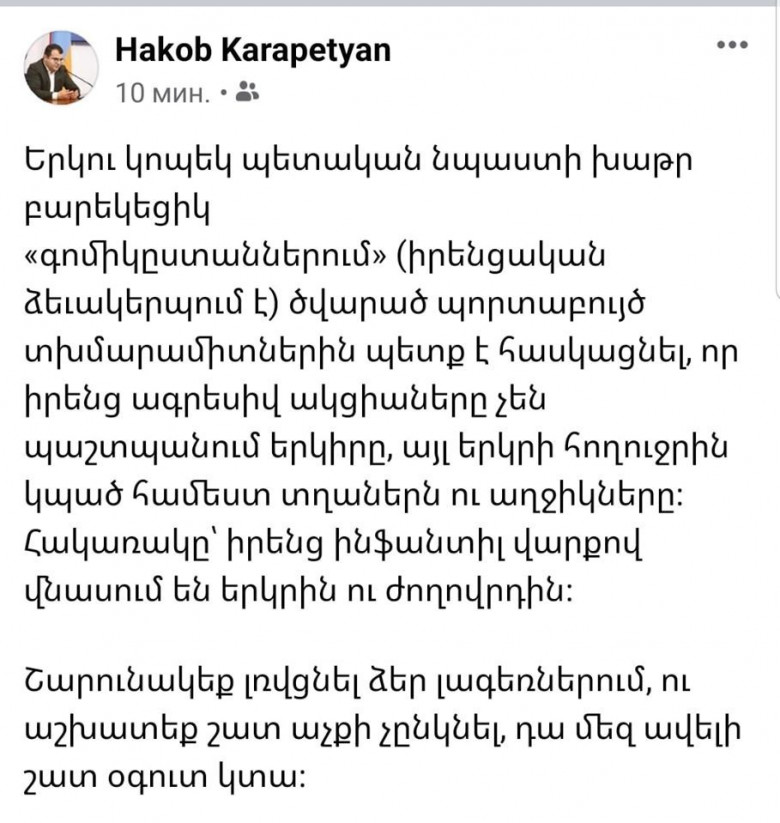This screenshot has width=780, height=823.
Task: Open the post's three-dot options menu
Action: (x=733, y=46)
